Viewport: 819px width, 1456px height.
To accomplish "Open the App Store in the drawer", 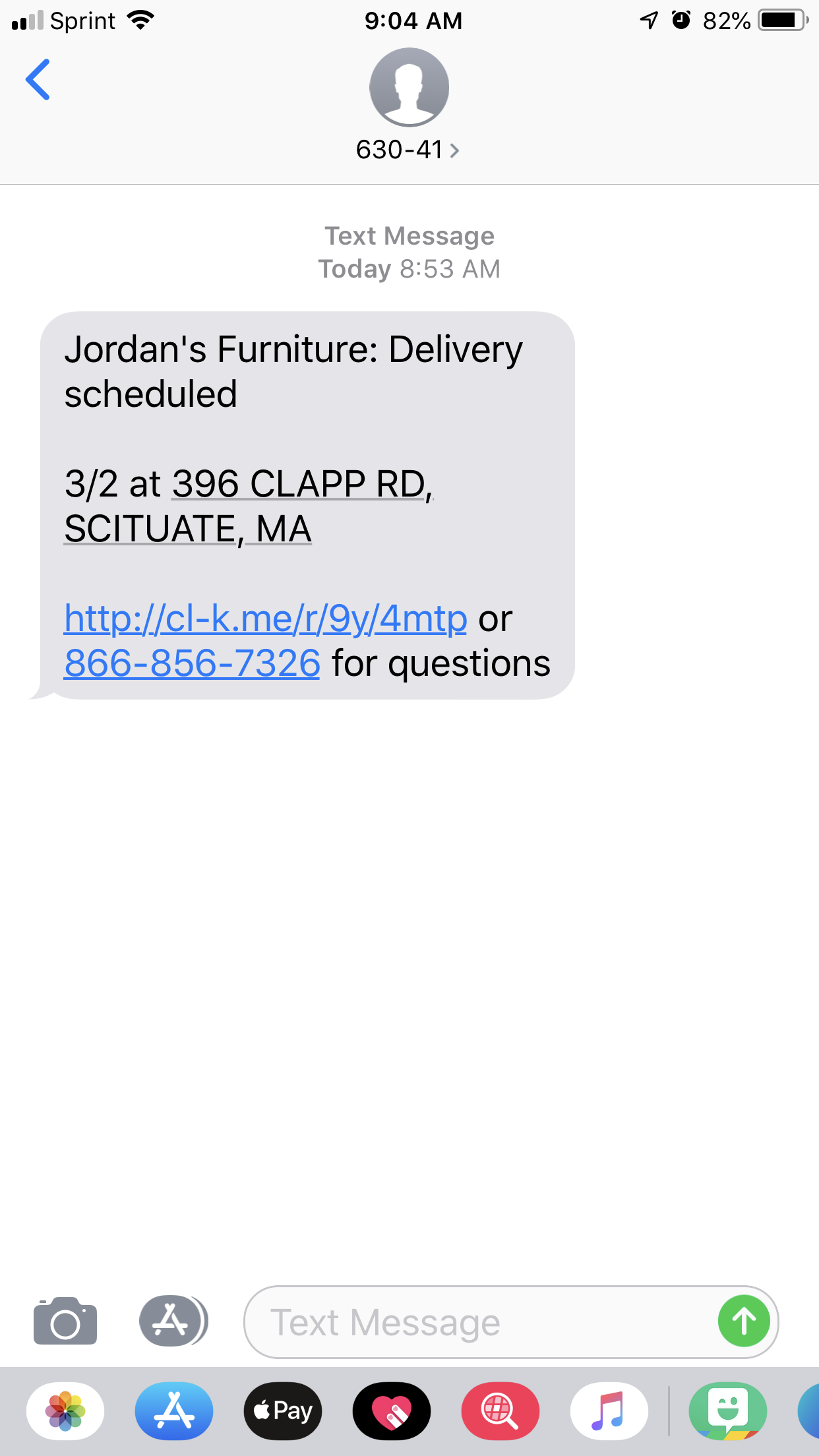I will pyautogui.click(x=174, y=1411).
